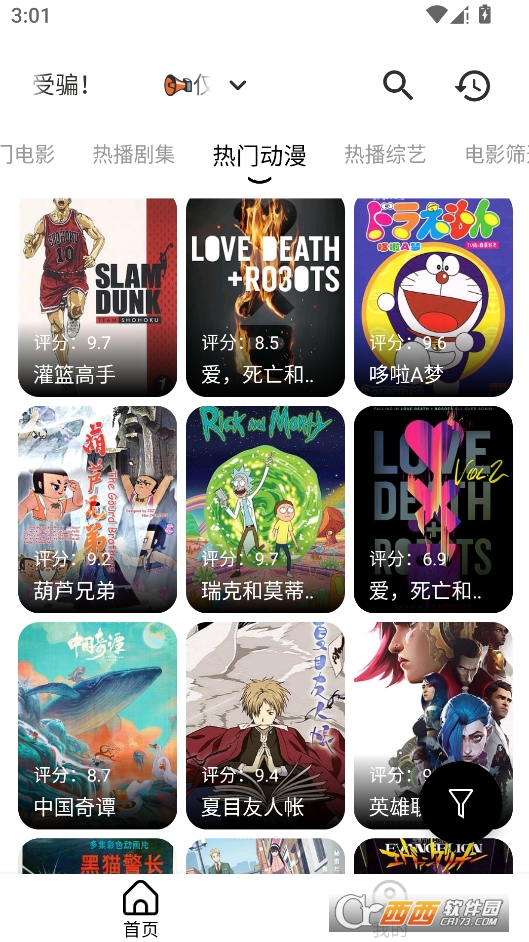The image size is (529, 942).
Task: Go to the 首页 home tab
Action: point(141,908)
